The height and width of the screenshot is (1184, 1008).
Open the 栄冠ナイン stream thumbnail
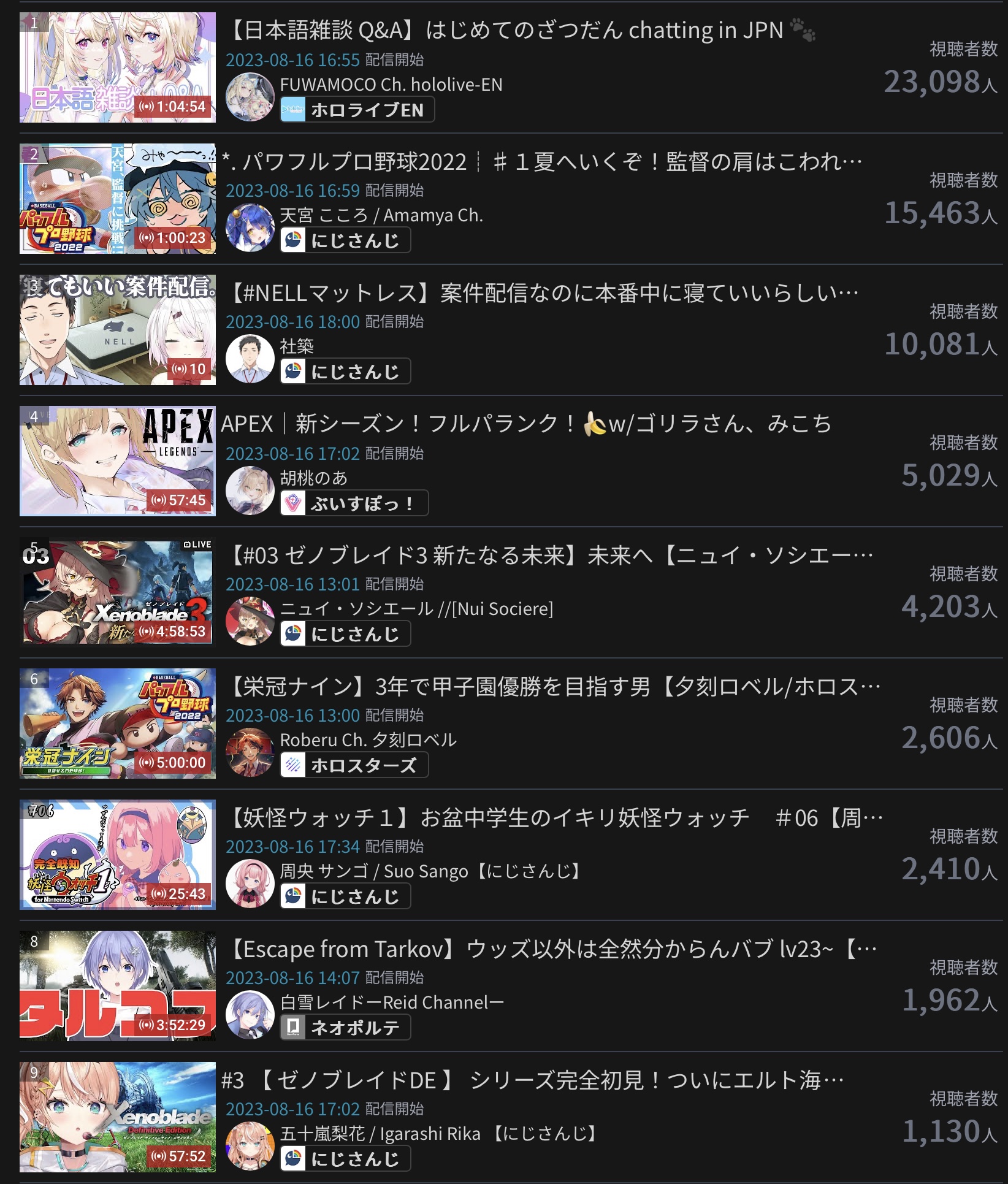[x=117, y=724]
